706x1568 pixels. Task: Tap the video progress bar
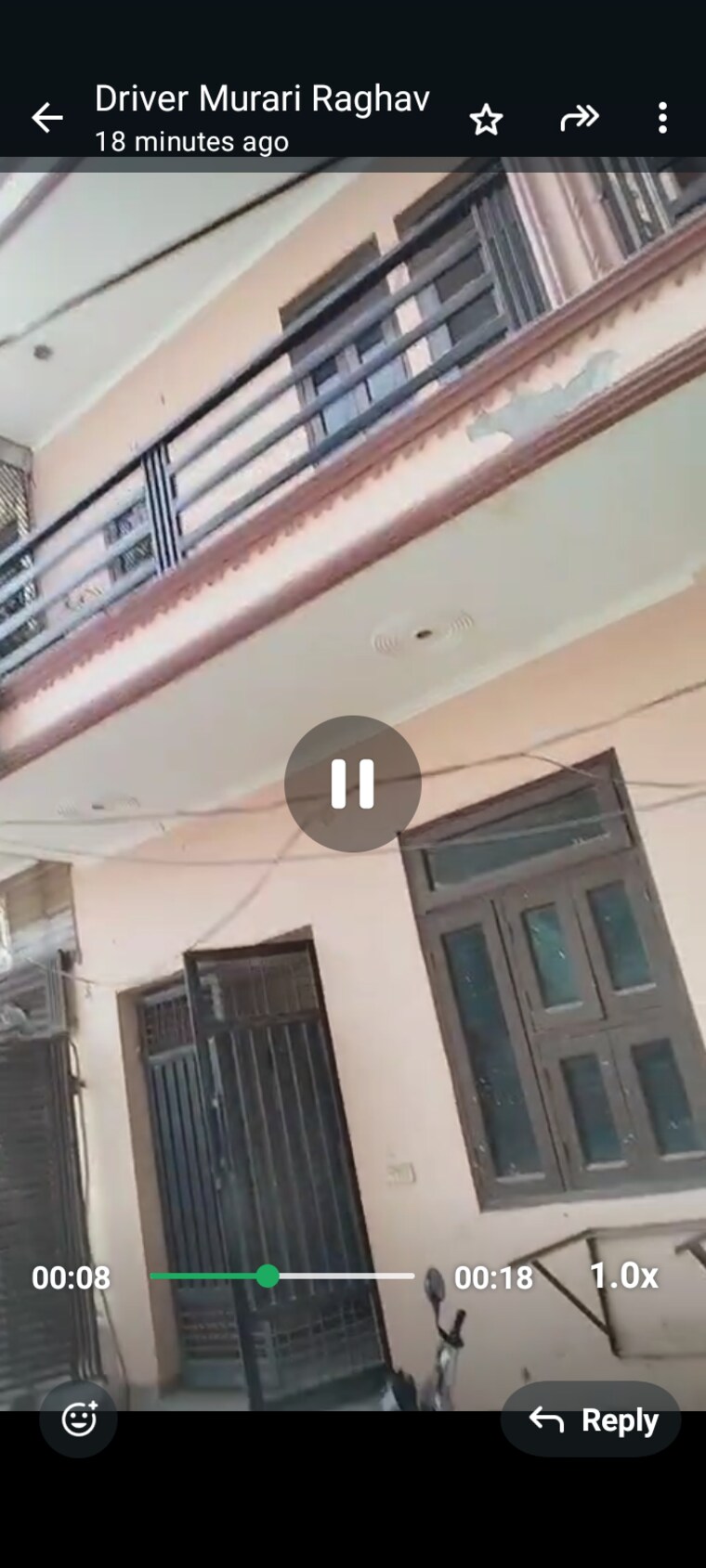(x=282, y=1276)
